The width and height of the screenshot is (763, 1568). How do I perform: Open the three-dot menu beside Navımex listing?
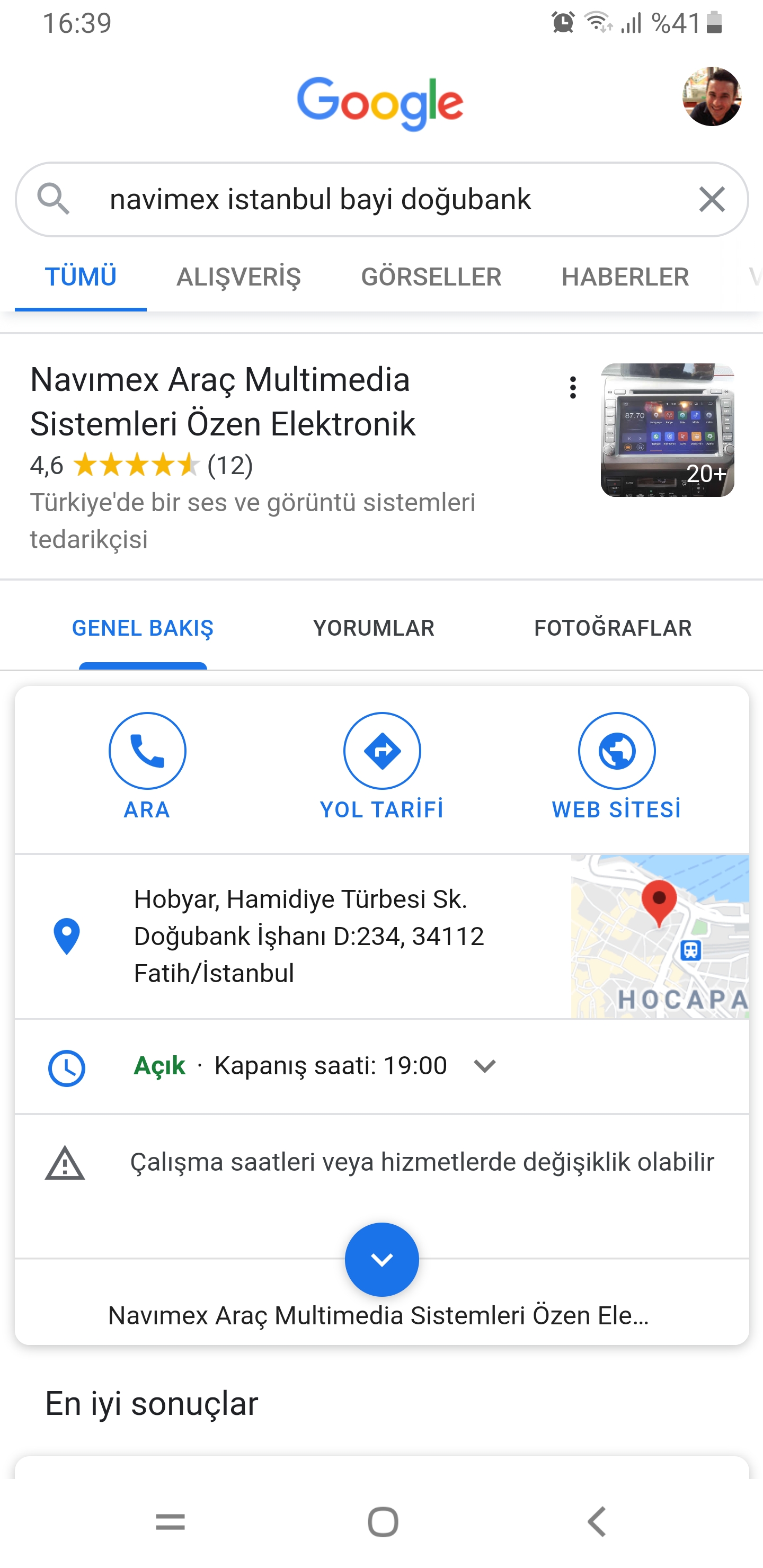572,388
